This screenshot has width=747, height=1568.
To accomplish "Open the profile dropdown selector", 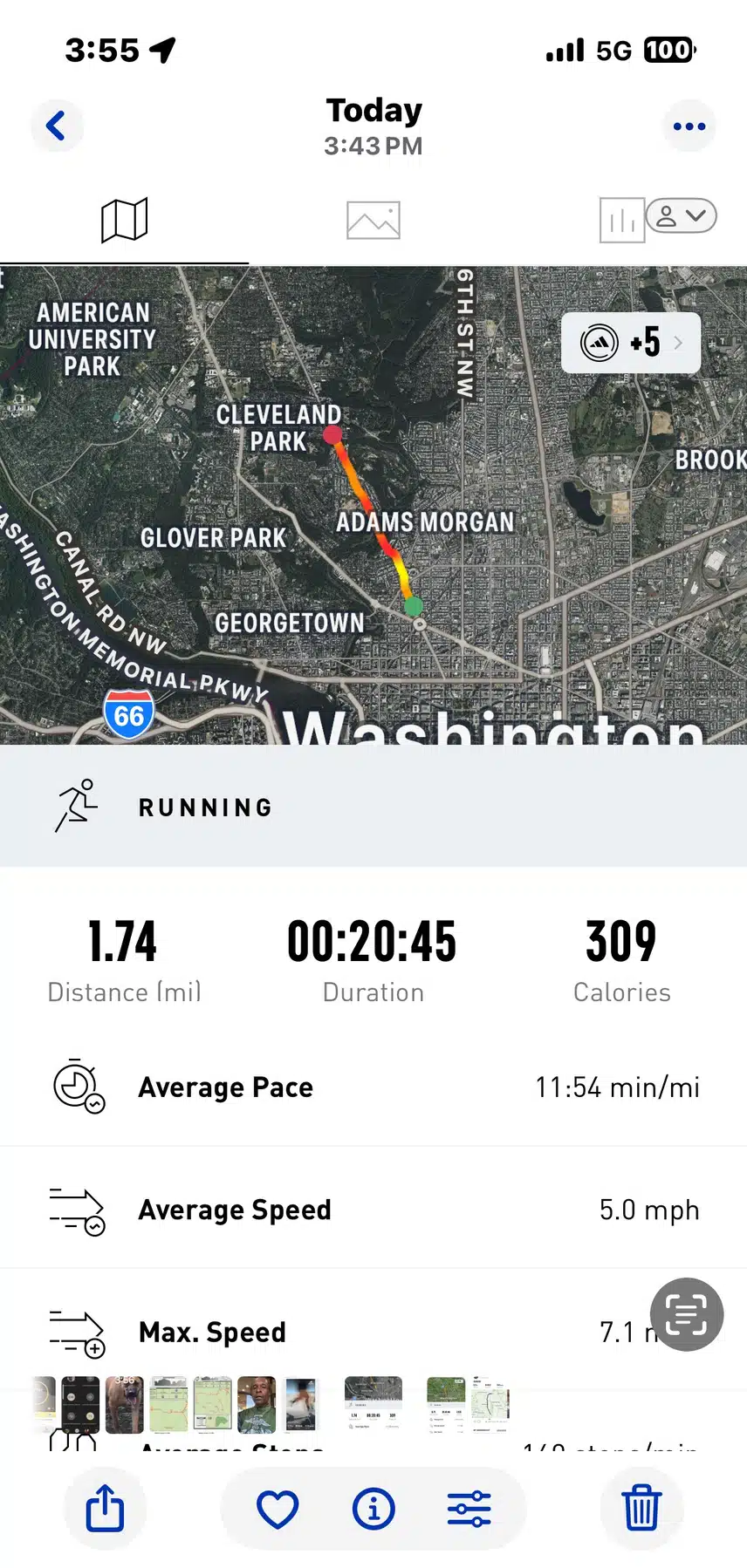I will tap(682, 215).
